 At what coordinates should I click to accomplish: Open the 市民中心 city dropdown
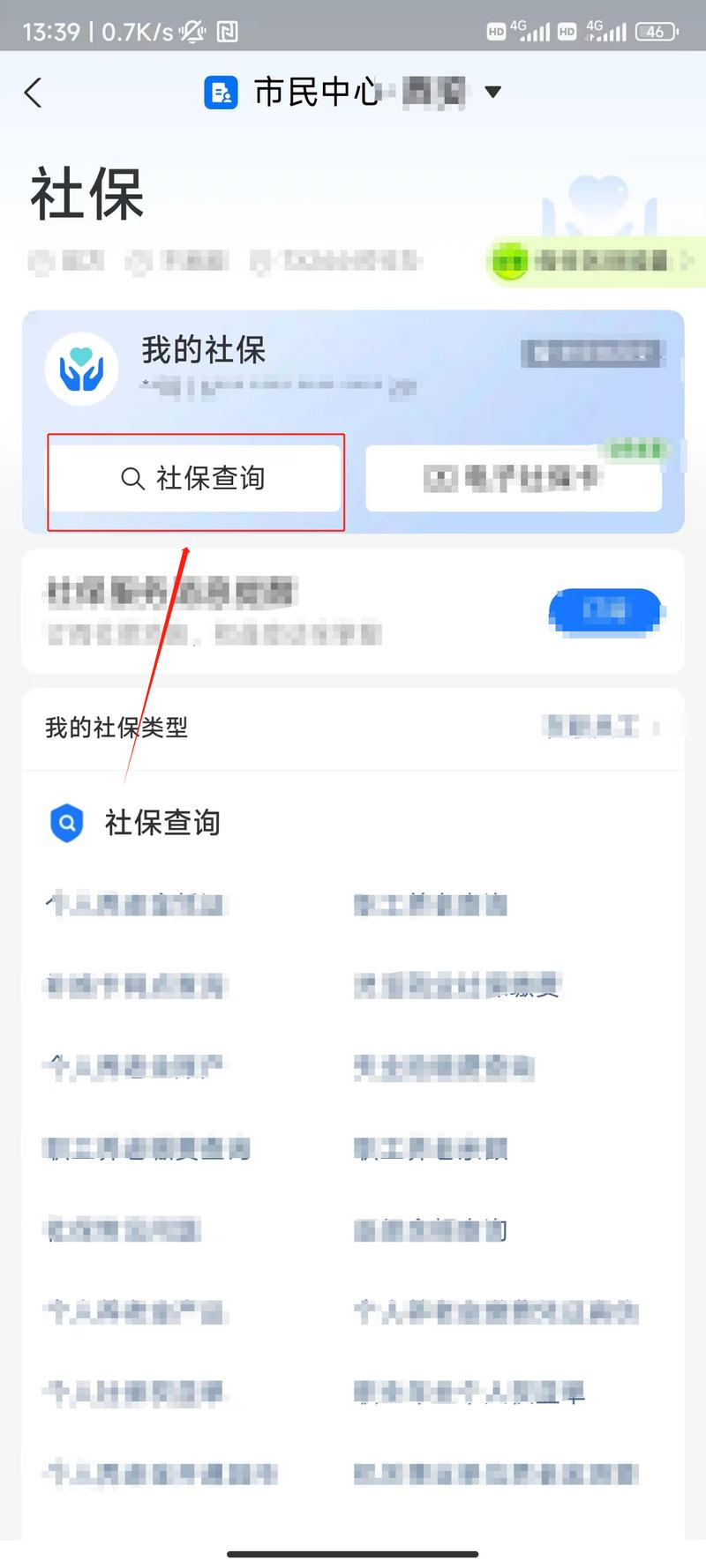[x=492, y=92]
